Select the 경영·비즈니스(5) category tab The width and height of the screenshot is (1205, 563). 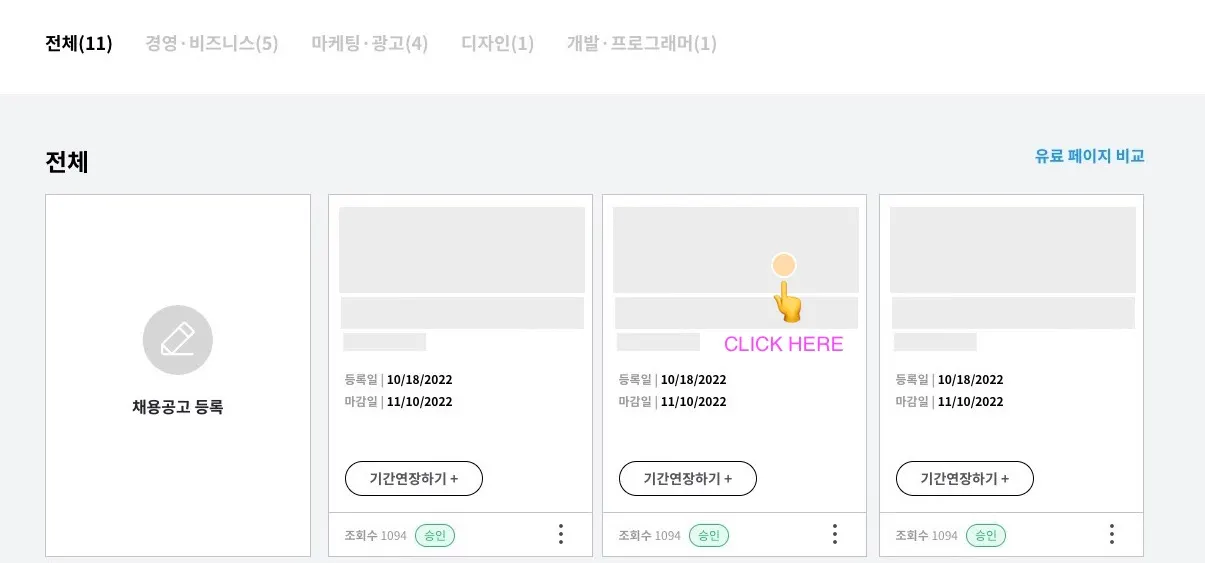click(211, 44)
